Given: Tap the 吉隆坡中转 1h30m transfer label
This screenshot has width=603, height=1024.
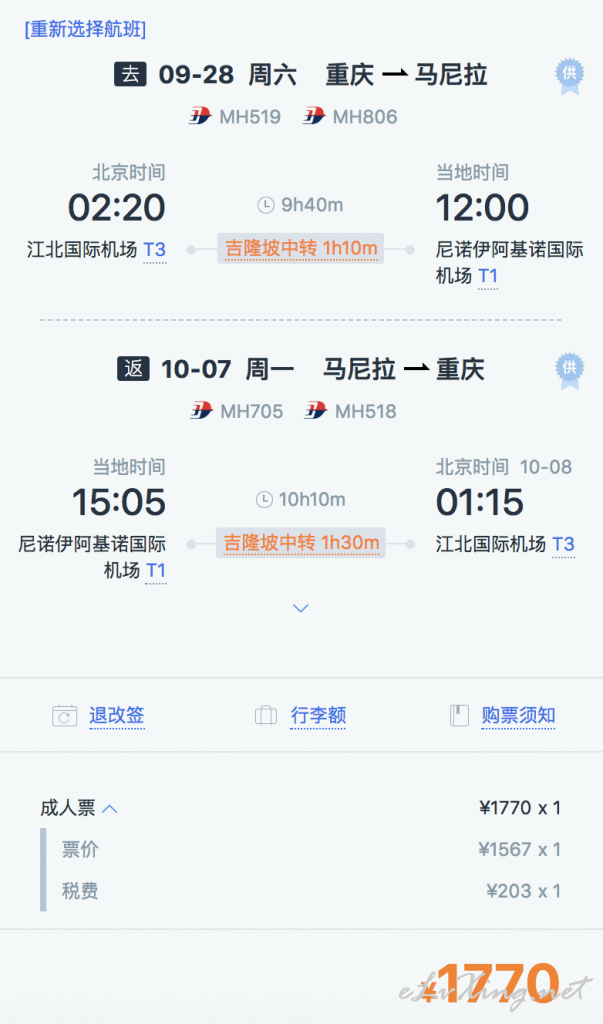Looking at the screenshot, I should [x=301, y=543].
